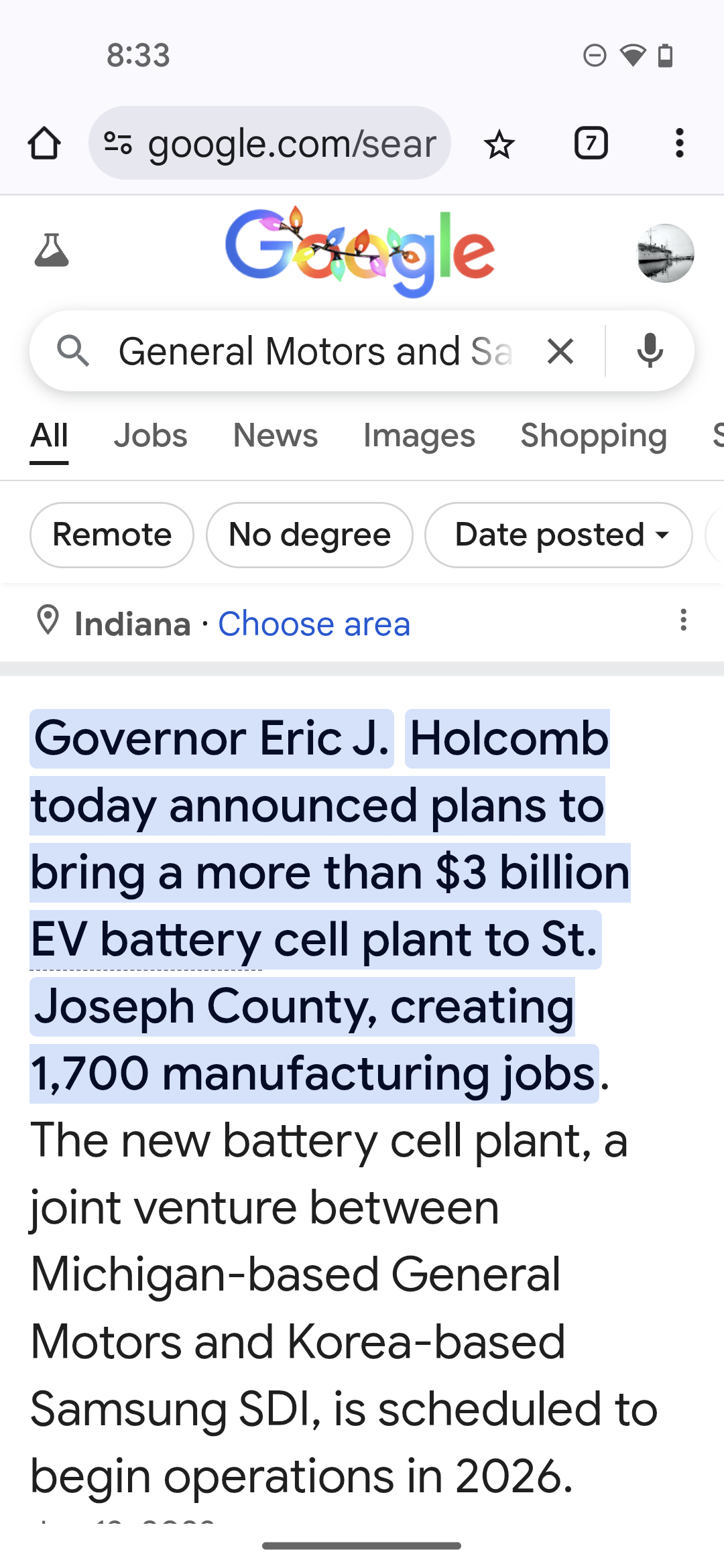Switch to the Jobs tab
The height and width of the screenshot is (1568, 724).
[150, 436]
